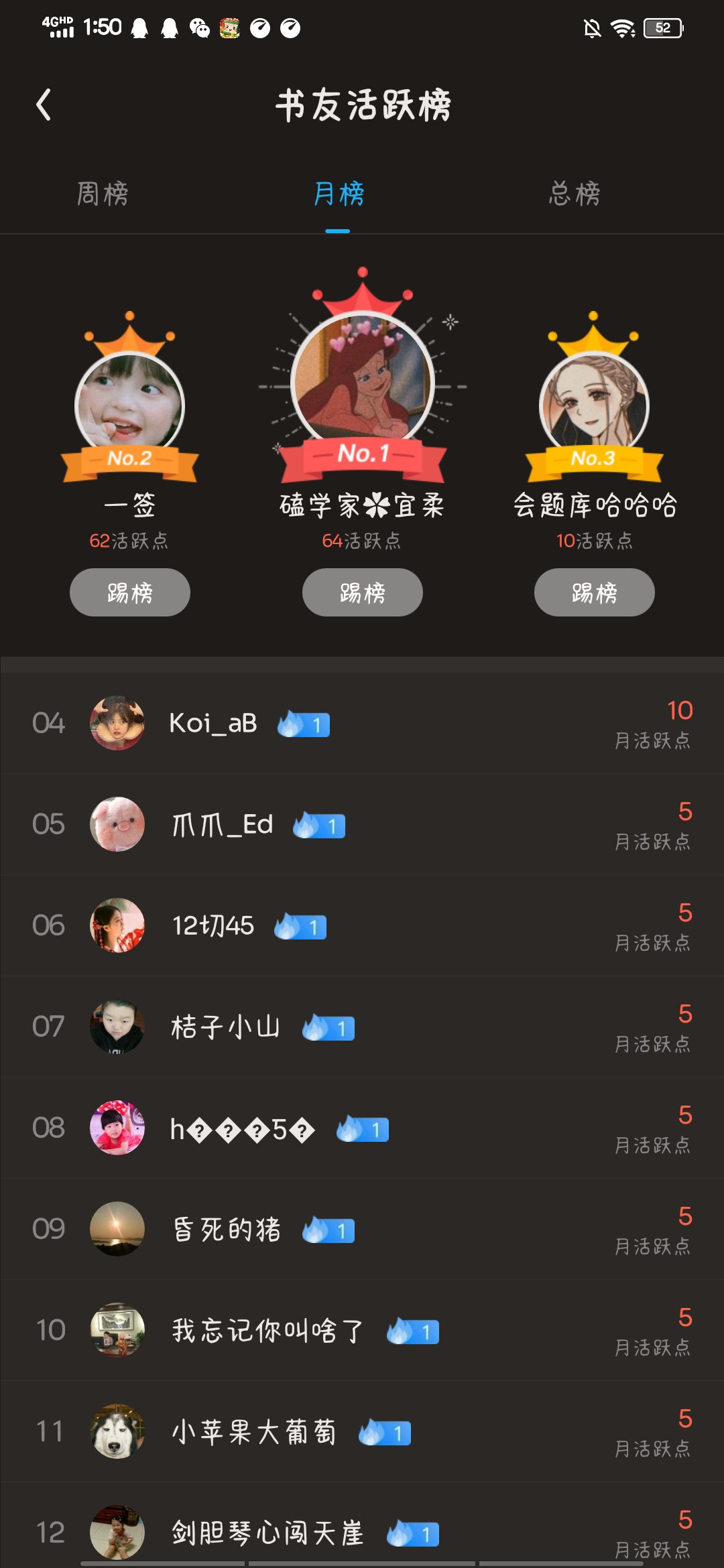Open 桔子小山's ranking row
This screenshot has height=1568, width=724.
coord(362,1027)
